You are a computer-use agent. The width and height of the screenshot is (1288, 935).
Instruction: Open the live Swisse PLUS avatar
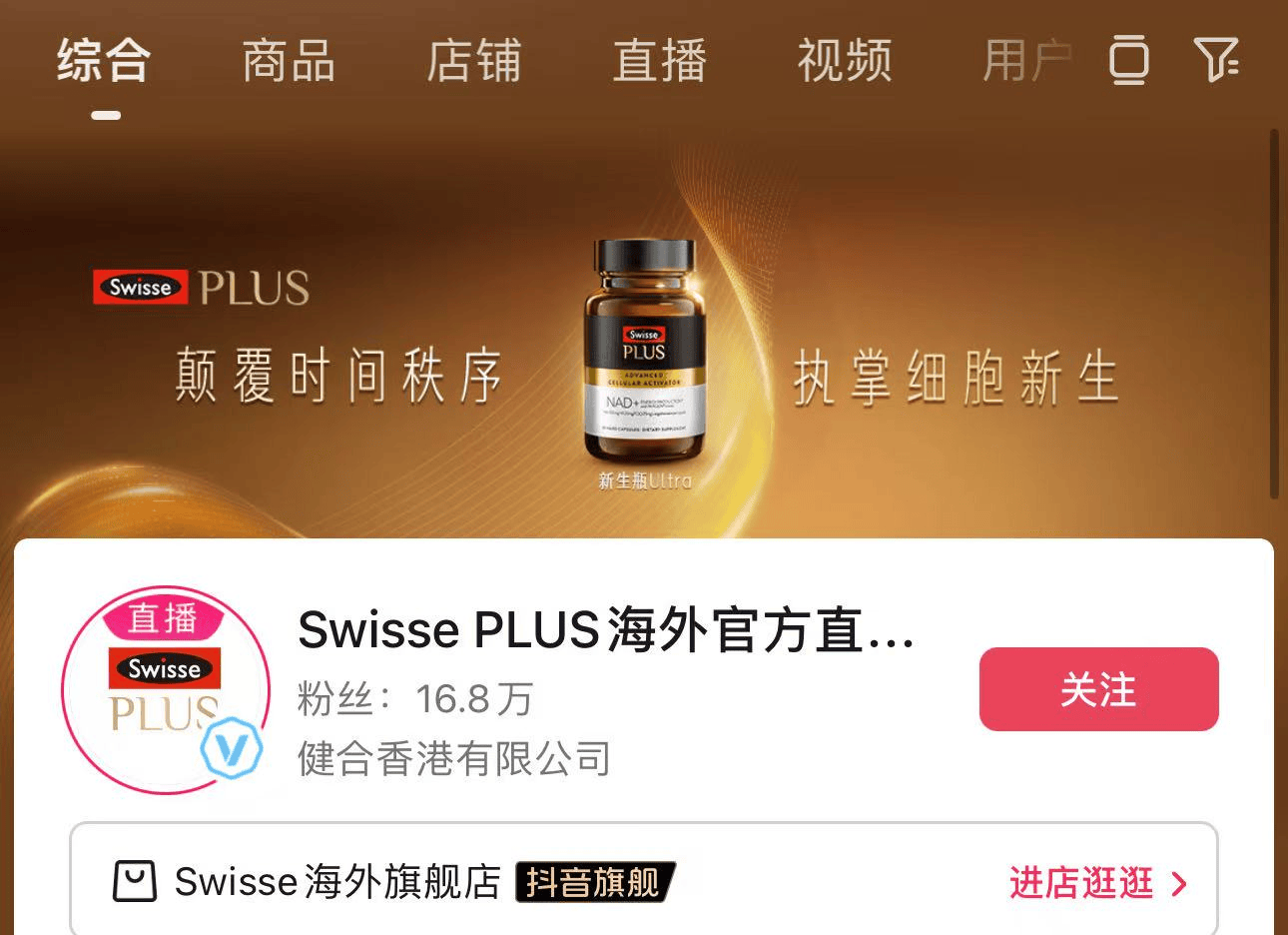166,689
